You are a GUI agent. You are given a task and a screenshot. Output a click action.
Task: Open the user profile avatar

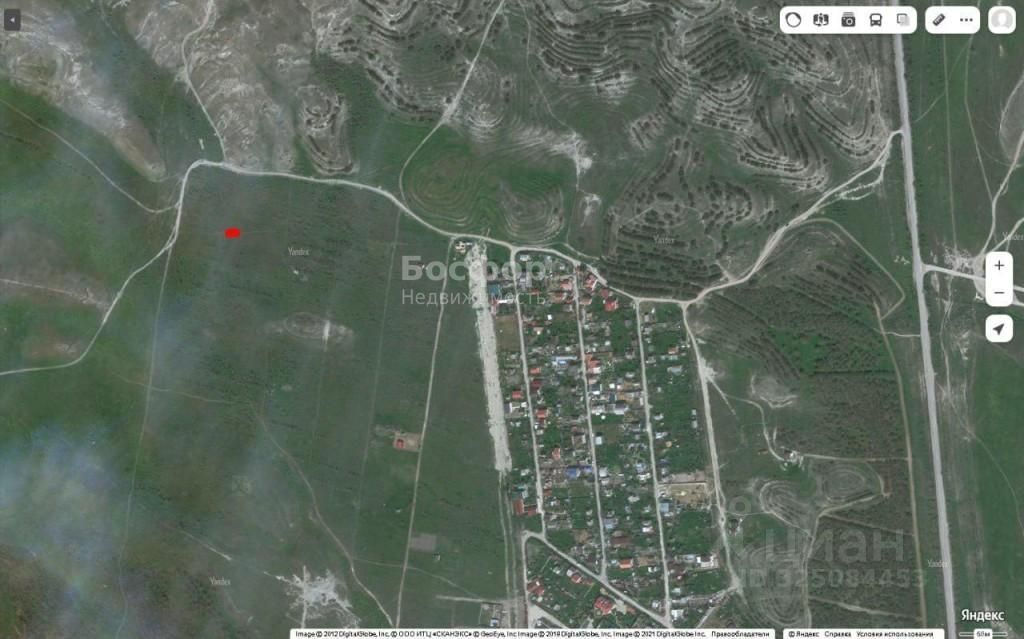click(1002, 20)
